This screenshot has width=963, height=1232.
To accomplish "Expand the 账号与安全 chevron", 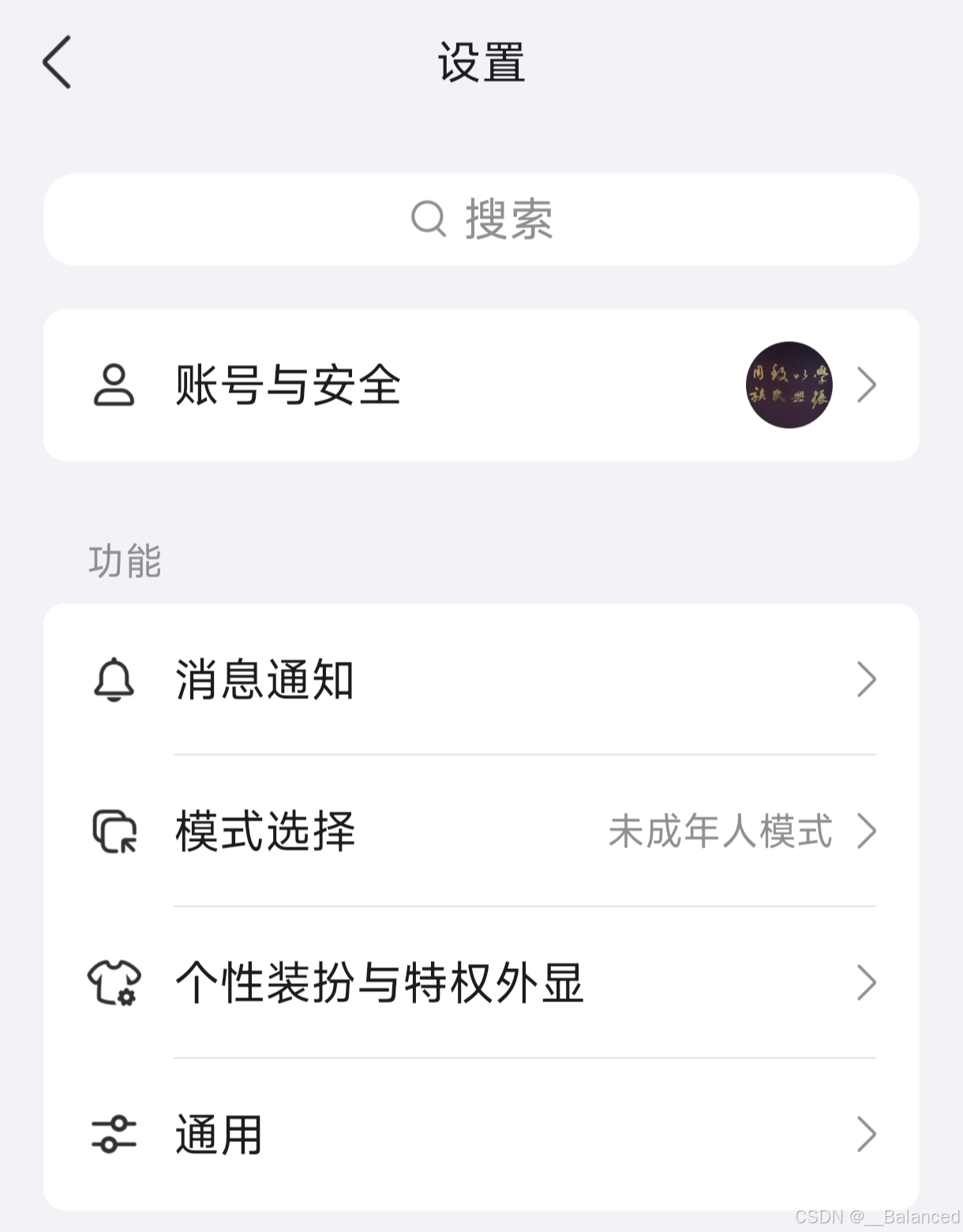I will coord(868,384).
